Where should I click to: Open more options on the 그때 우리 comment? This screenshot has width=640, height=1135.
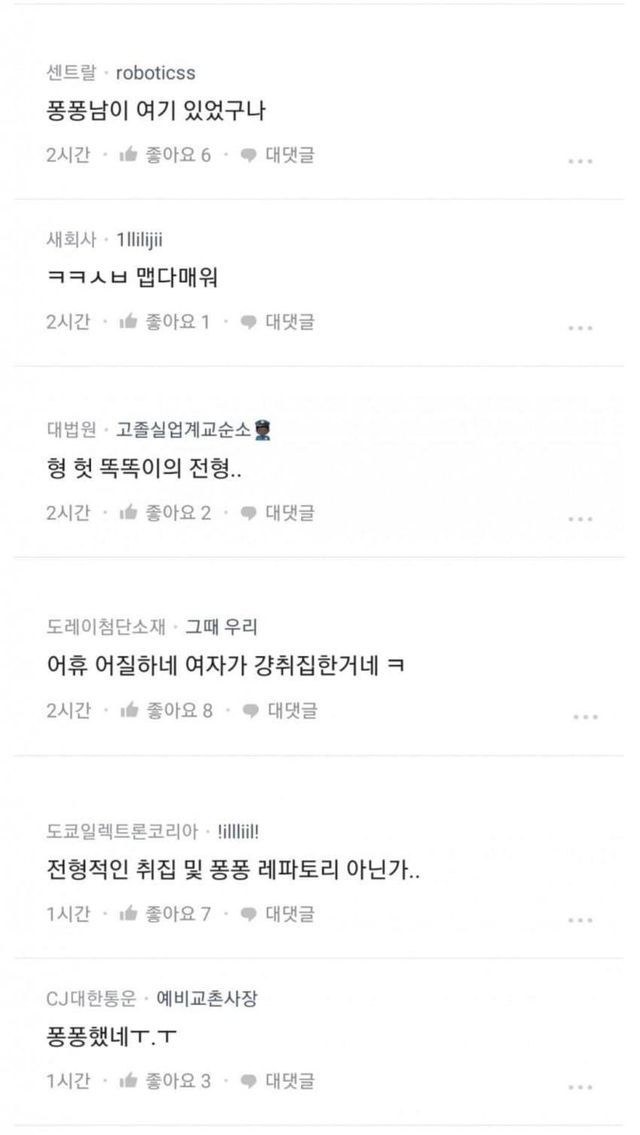[585, 717]
